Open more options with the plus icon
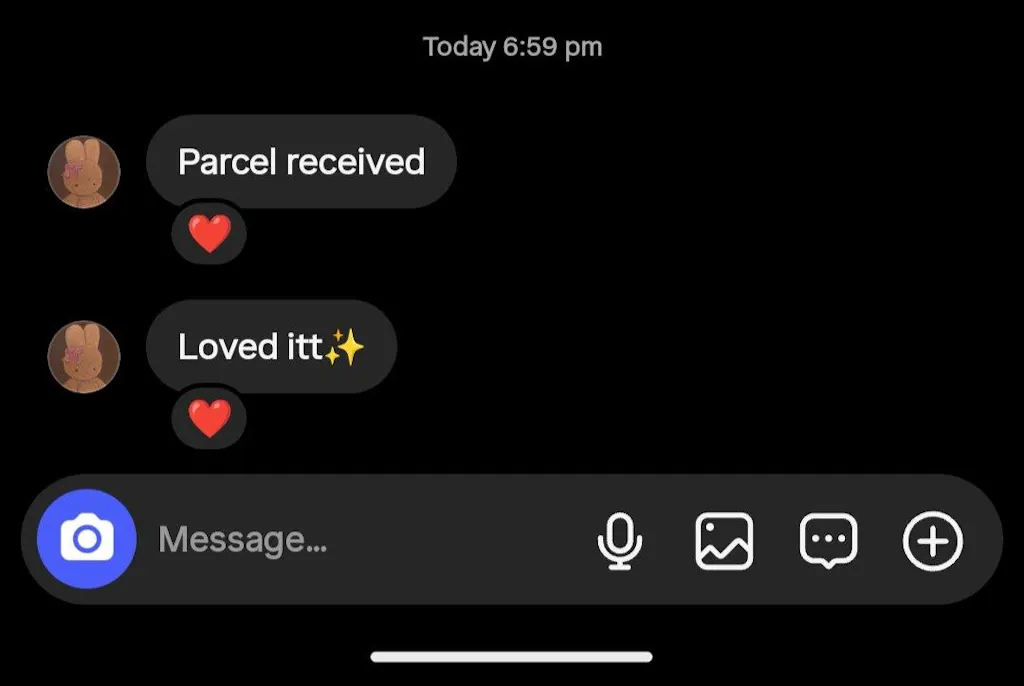This screenshot has height=686, width=1024. tap(932, 541)
